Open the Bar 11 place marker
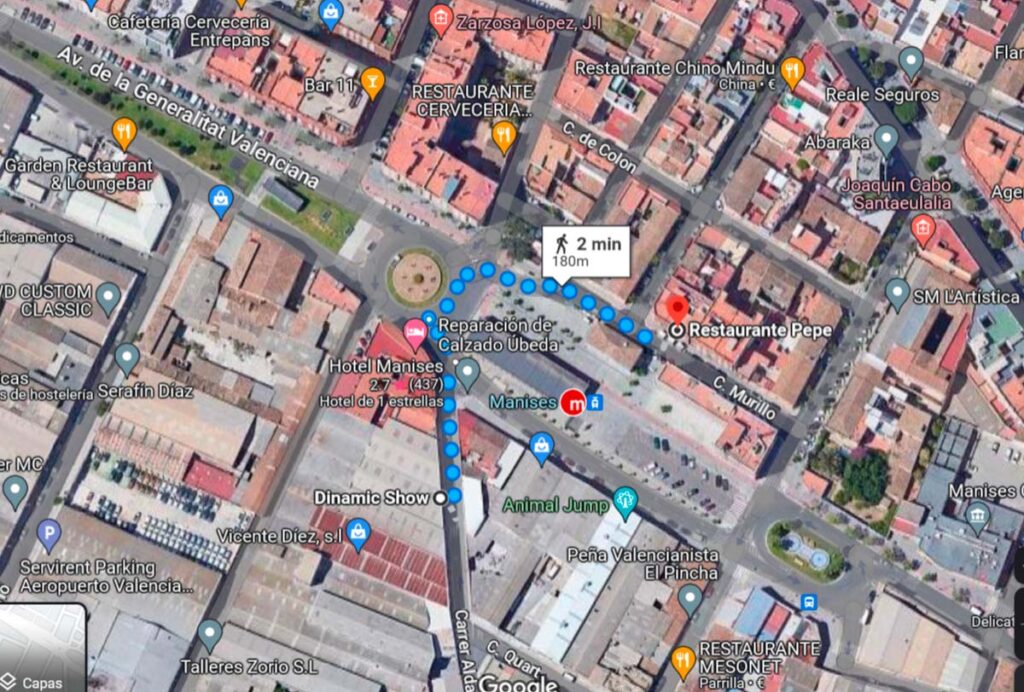1024x692 pixels. click(x=372, y=82)
